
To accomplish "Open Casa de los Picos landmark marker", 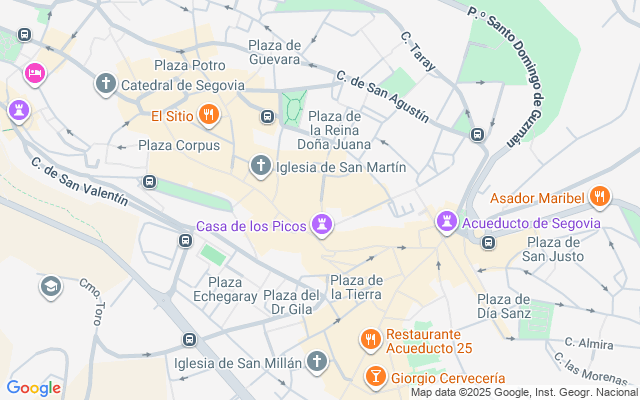I will (x=322, y=225).
